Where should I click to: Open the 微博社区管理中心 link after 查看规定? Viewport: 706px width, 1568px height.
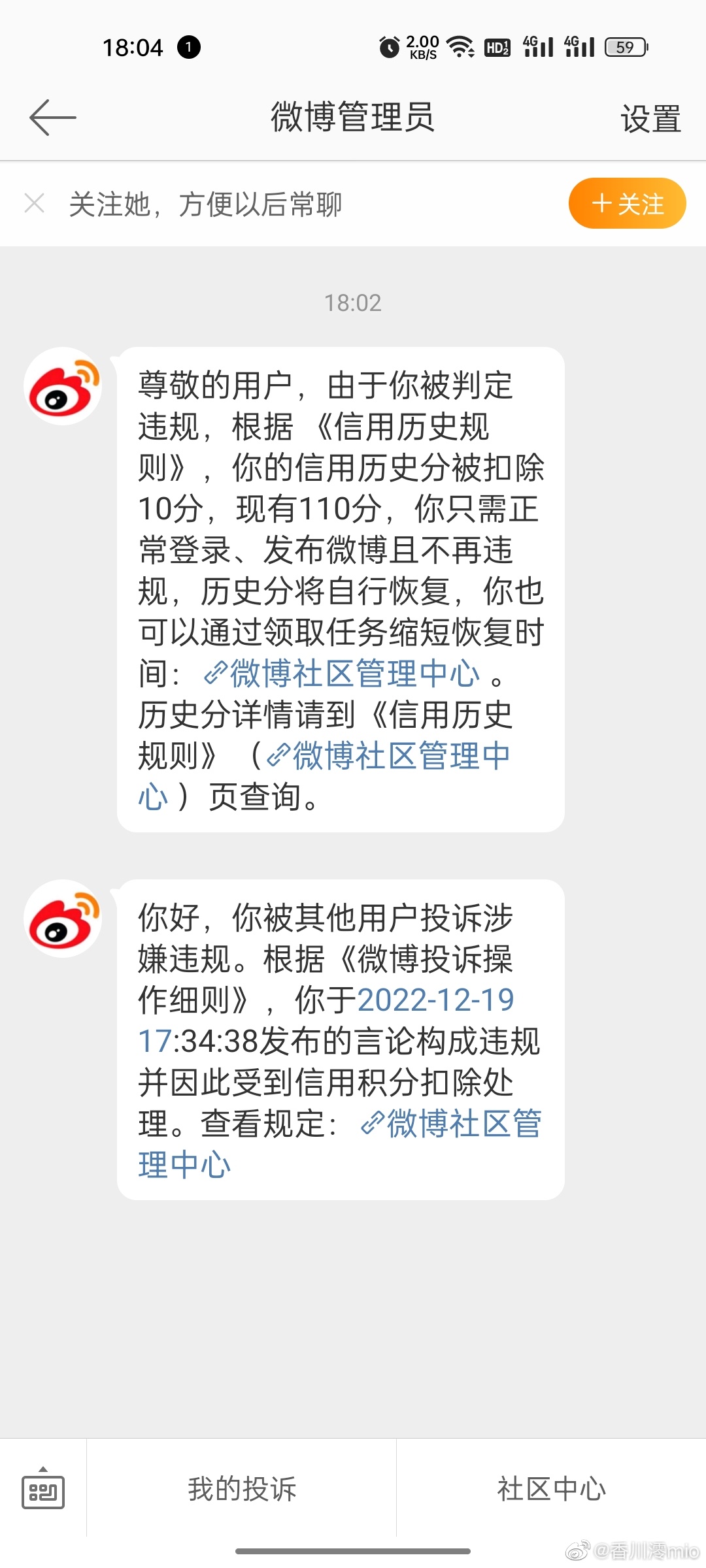click(450, 1124)
